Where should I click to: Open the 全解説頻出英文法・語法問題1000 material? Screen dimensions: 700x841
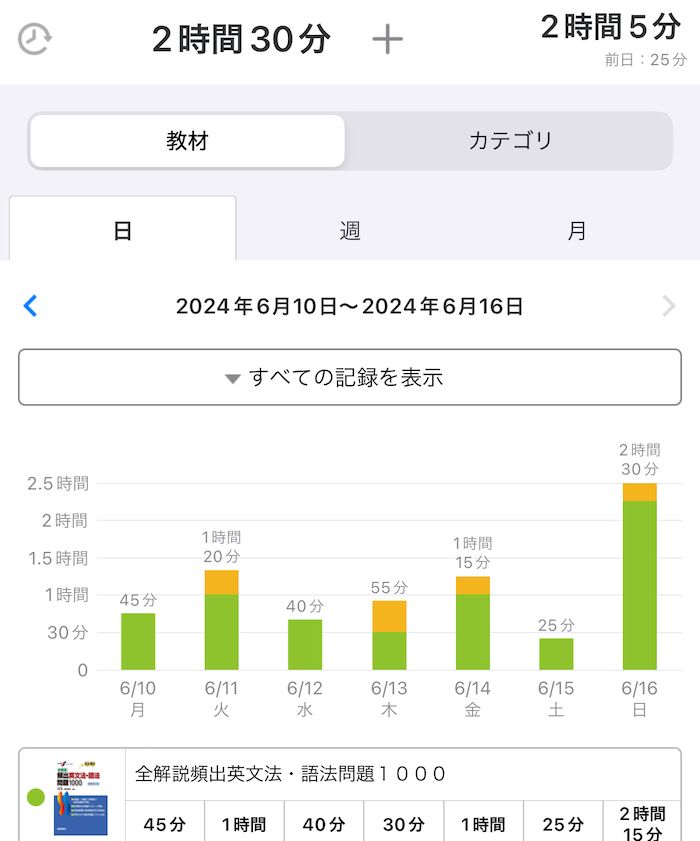290,773
